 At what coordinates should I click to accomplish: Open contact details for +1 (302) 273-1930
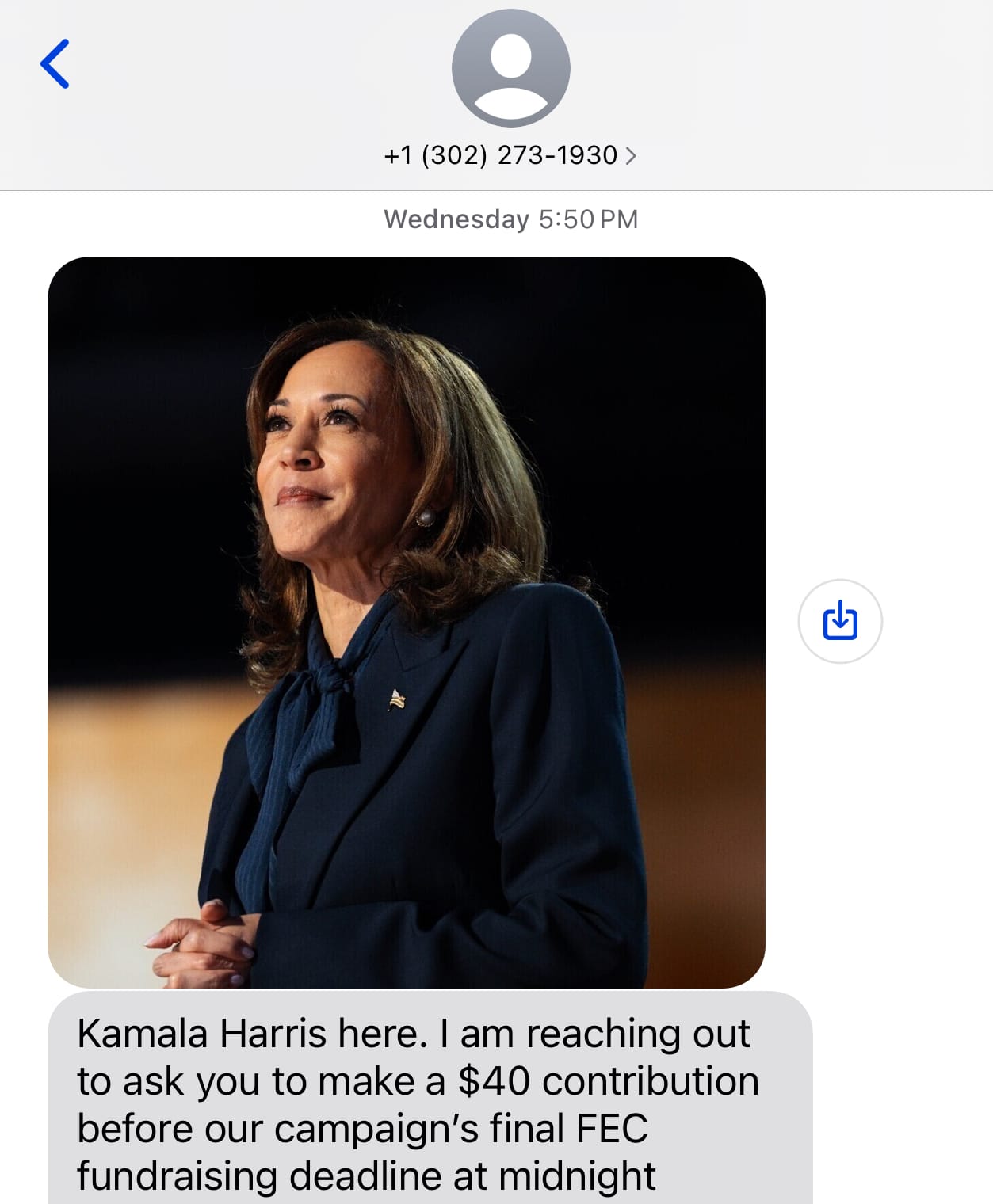pyautogui.click(x=510, y=154)
